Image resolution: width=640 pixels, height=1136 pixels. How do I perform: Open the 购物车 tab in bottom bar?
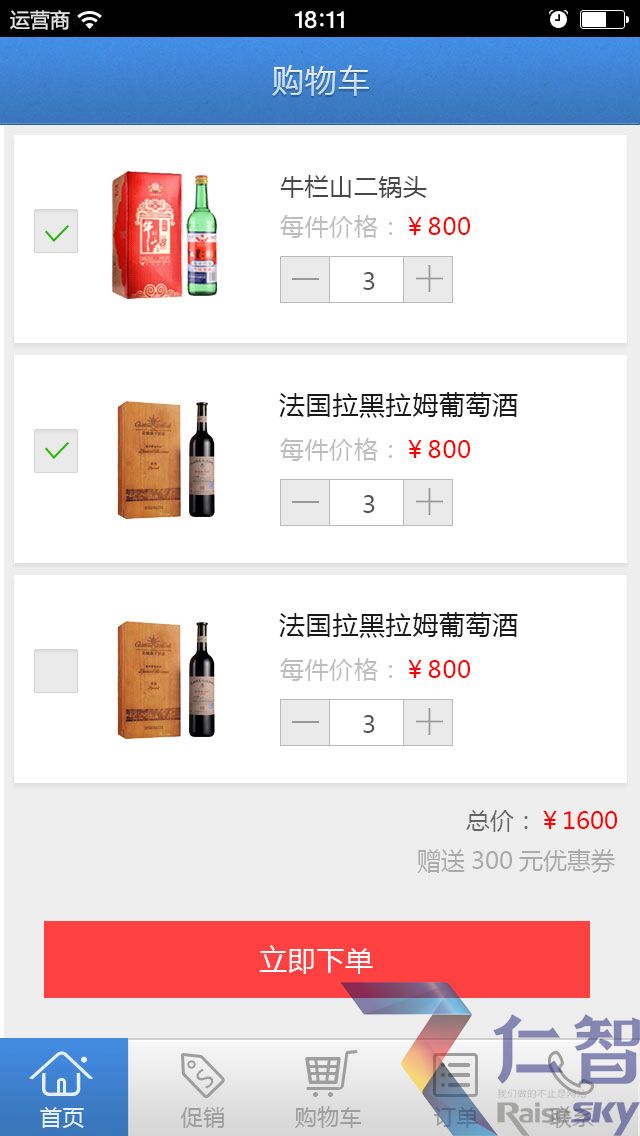(x=328, y=1087)
